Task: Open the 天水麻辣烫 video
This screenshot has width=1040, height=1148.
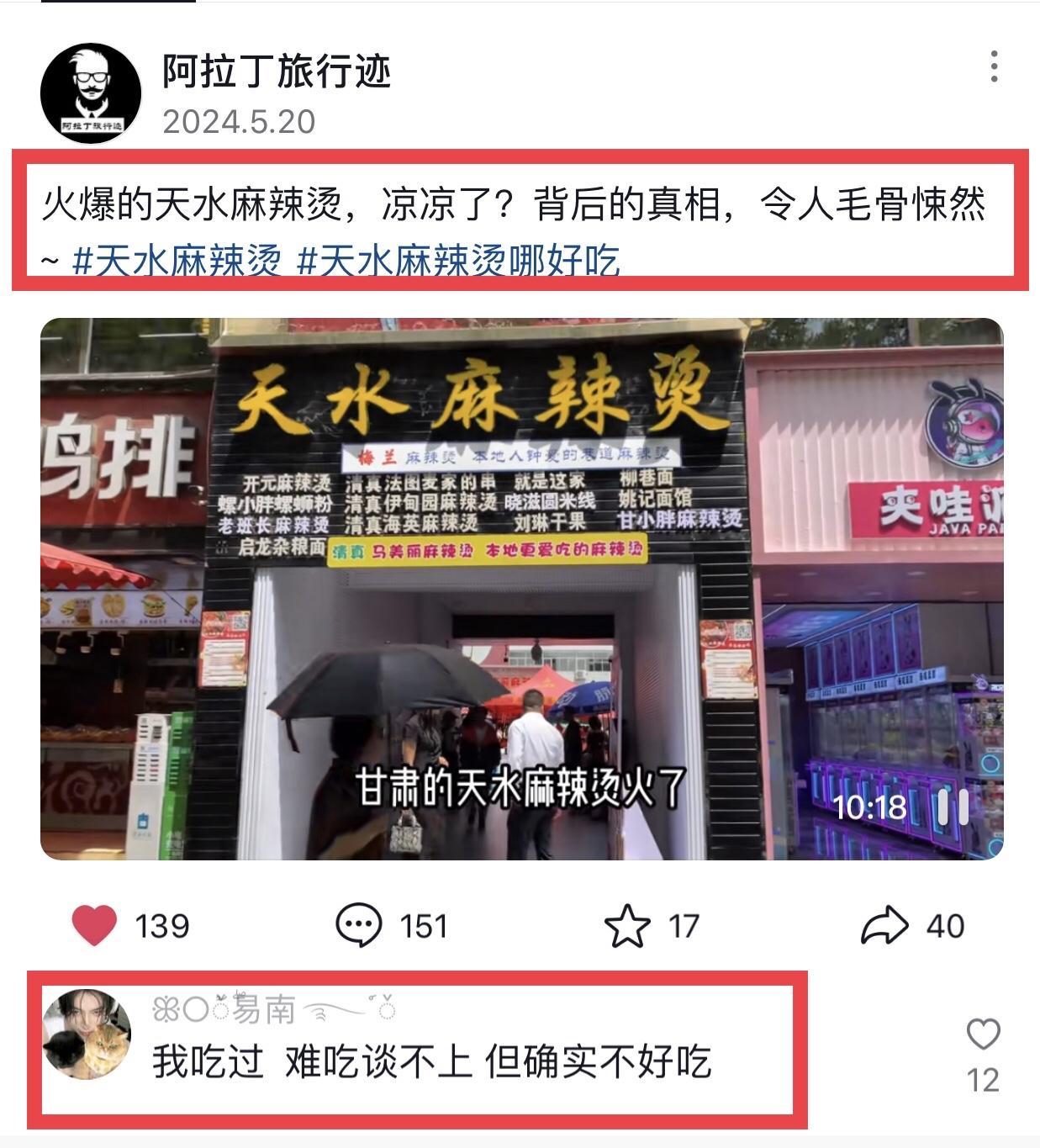Action: pyautogui.click(x=521, y=589)
